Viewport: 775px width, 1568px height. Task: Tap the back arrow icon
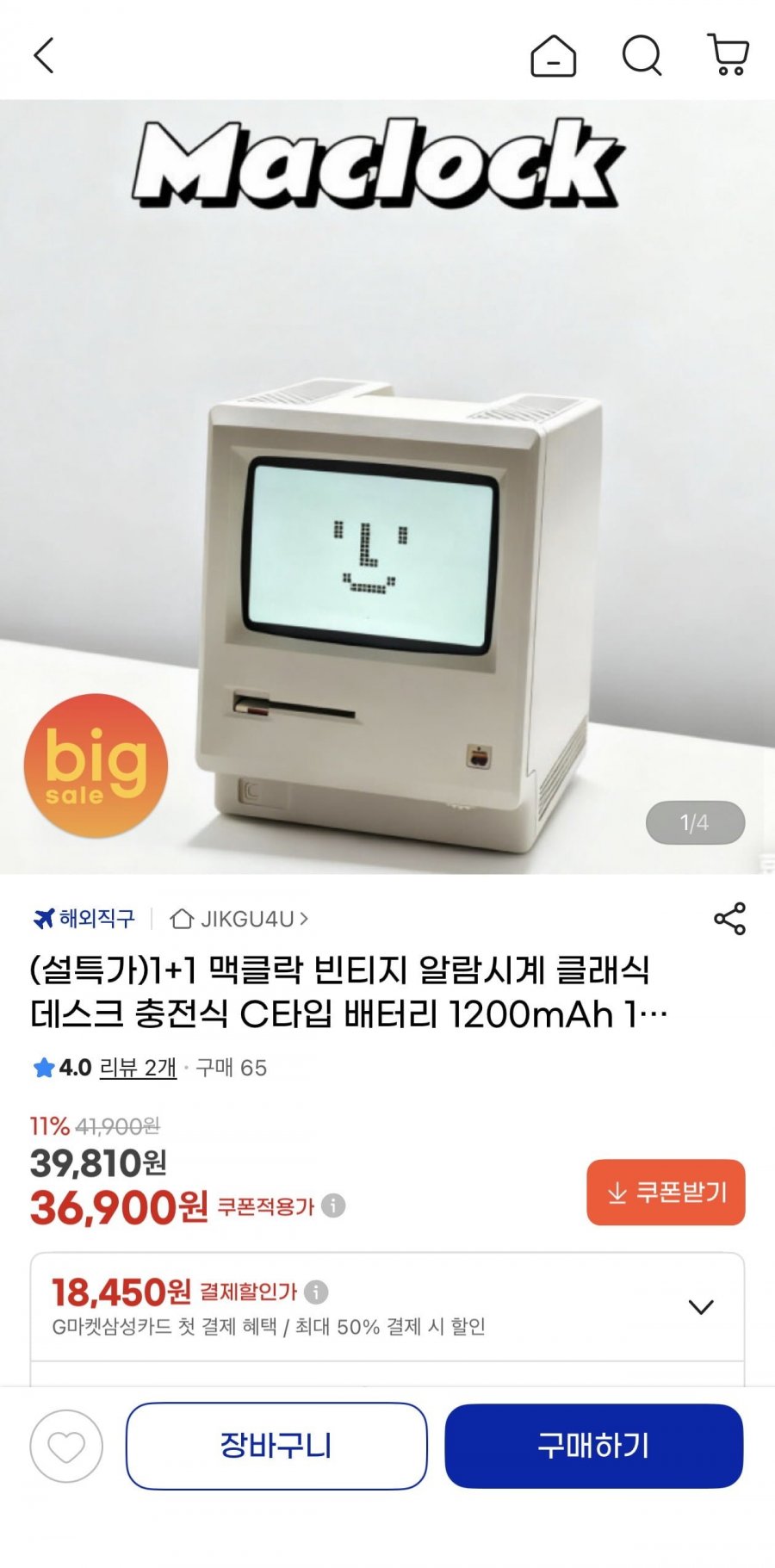tap(40, 55)
